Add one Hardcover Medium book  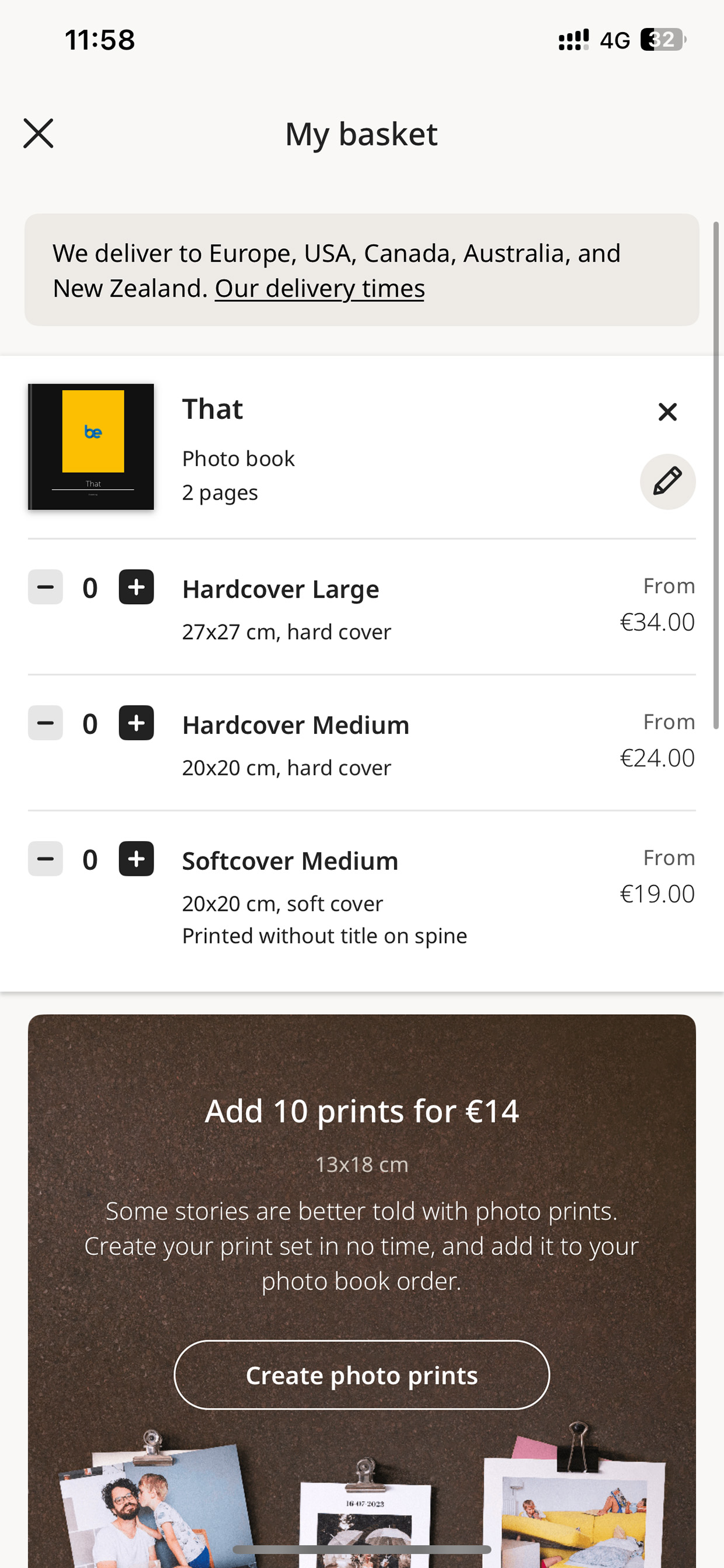(136, 723)
